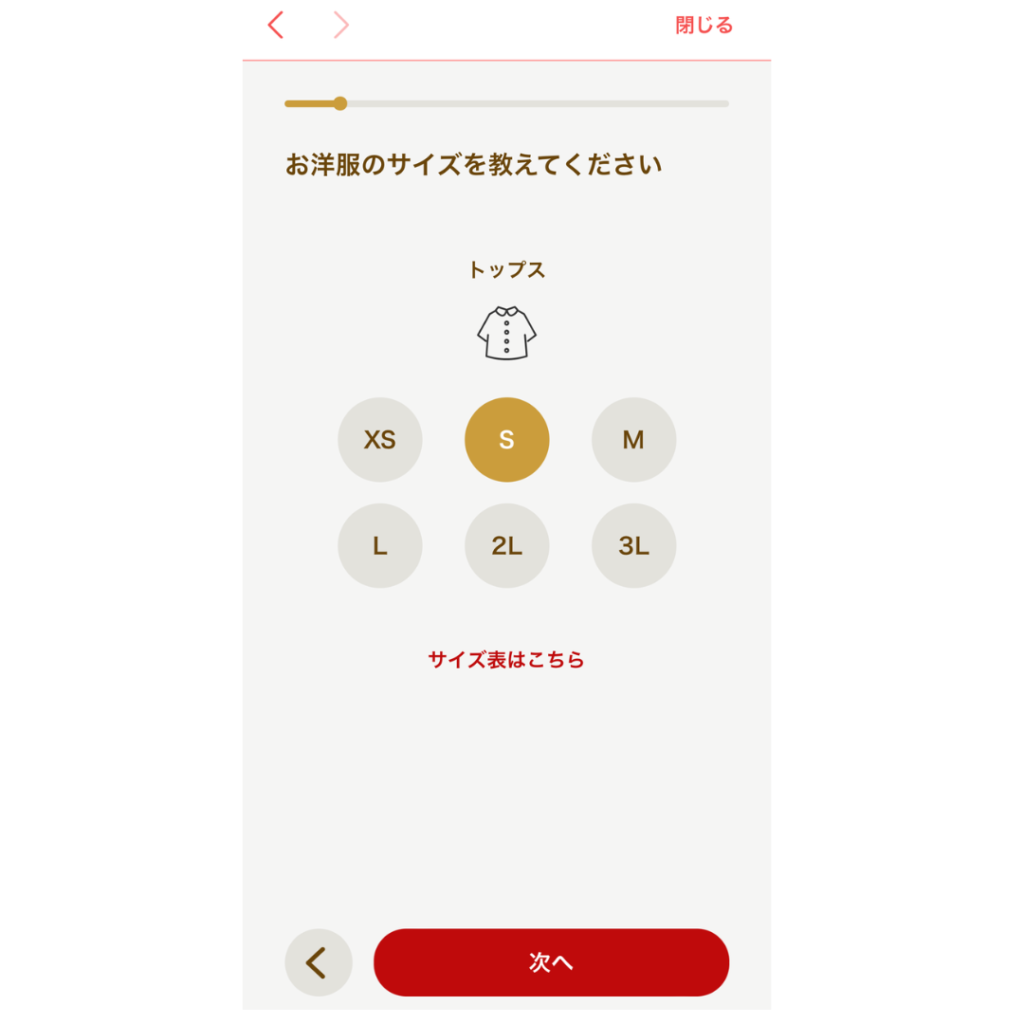The image size is (1024, 1024).
Task: Pick size M for tops
Action: tap(634, 440)
